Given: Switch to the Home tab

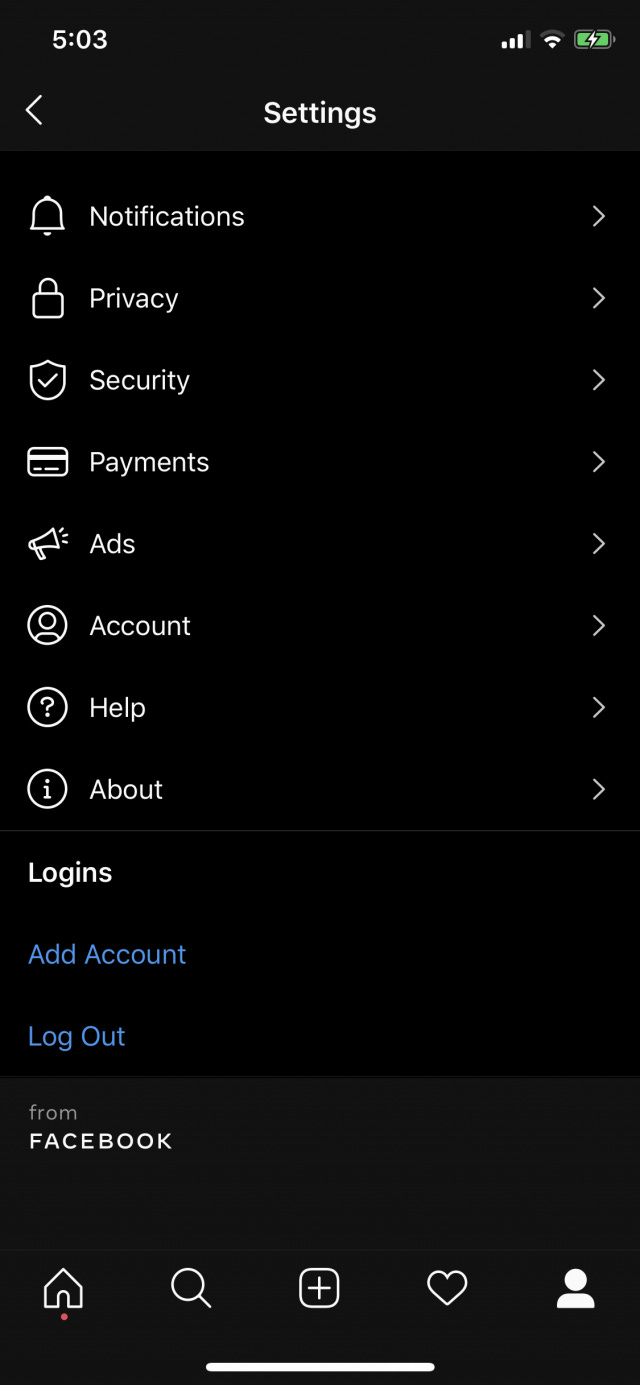Looking at the screenshot, I should click(64, 1288).
